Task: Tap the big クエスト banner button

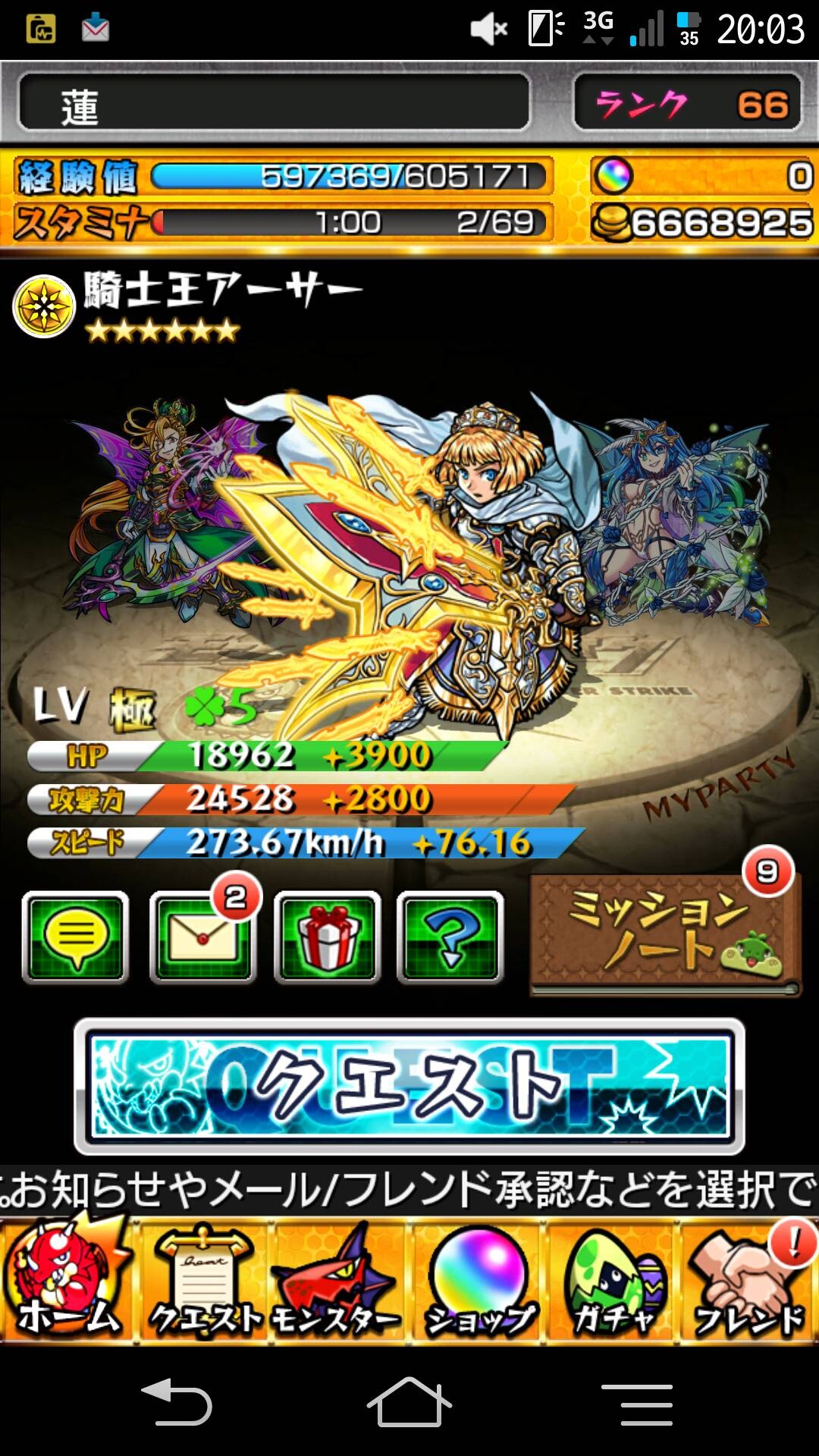Action: [x=409, y=1087]
